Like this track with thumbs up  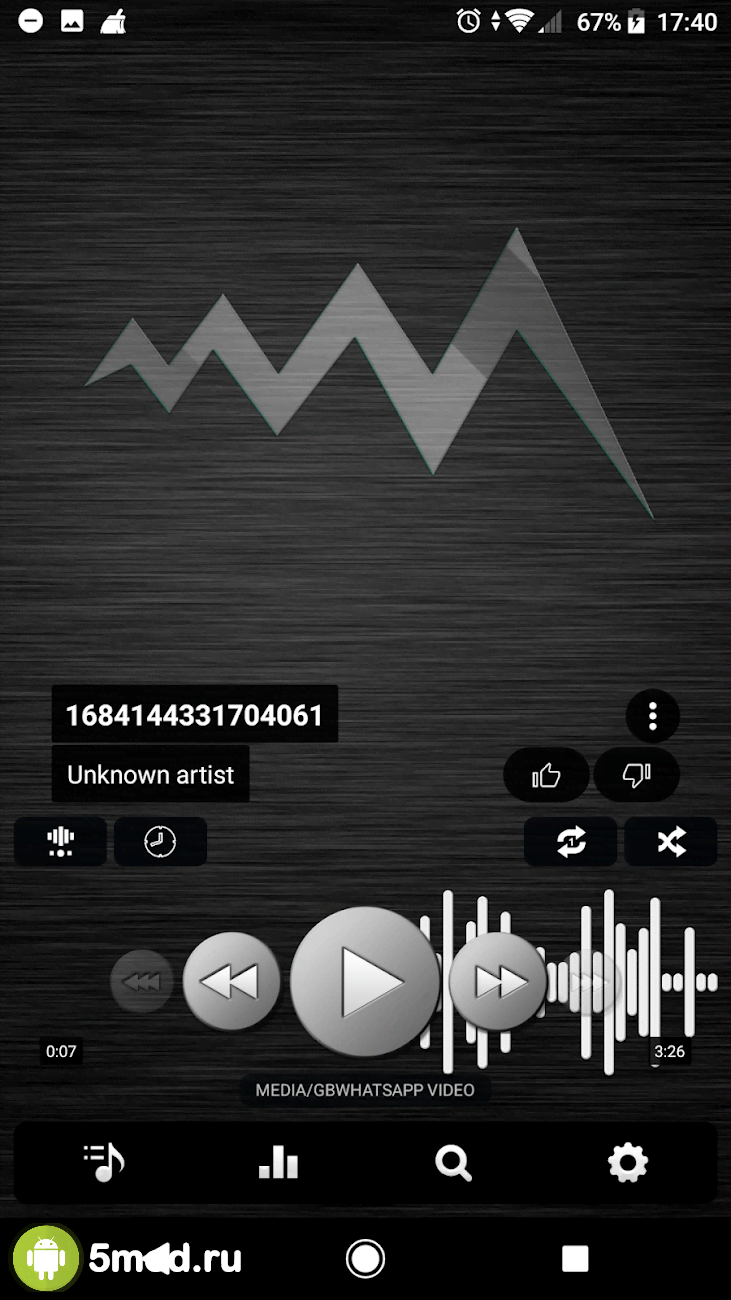(546, 775)
